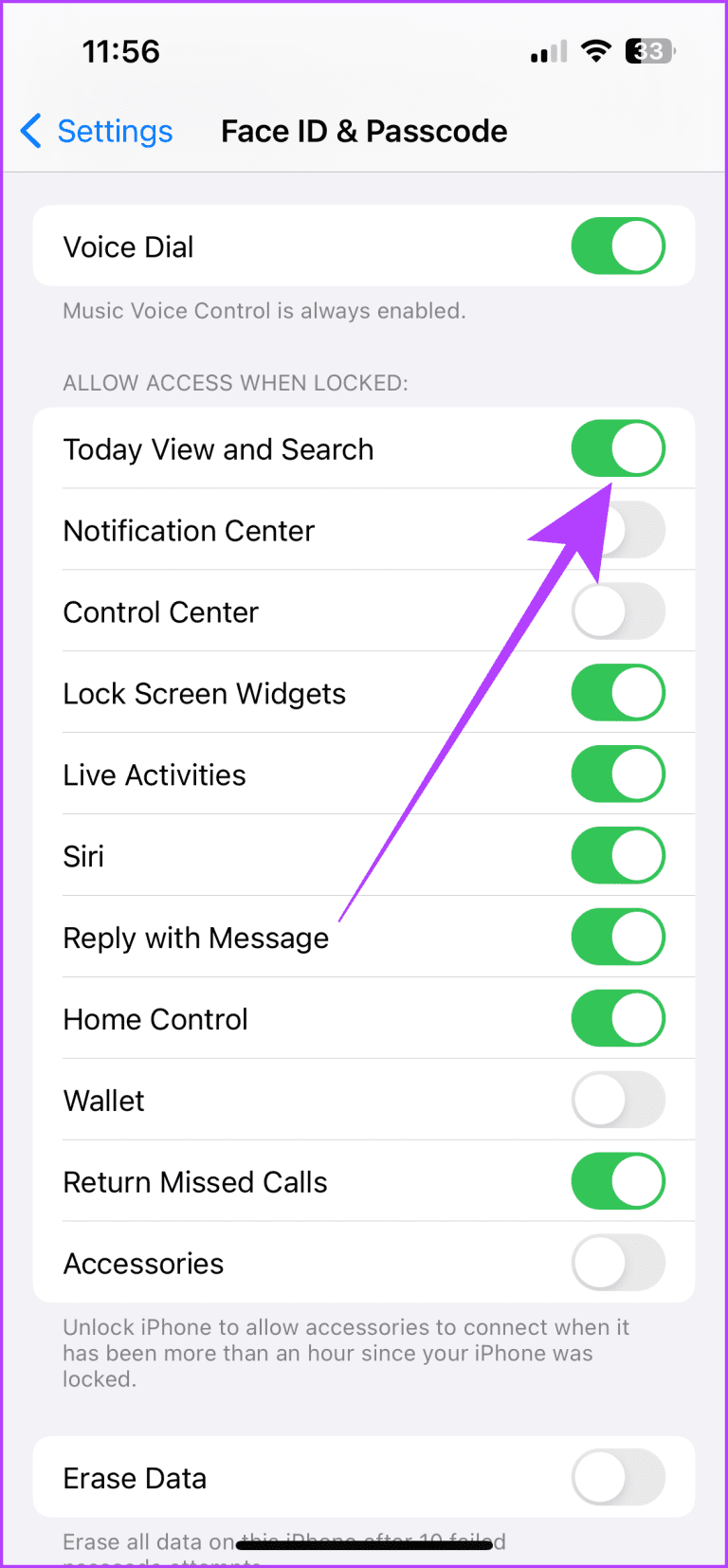Enable the Voice Dial toggle

(x=618, y=246)
